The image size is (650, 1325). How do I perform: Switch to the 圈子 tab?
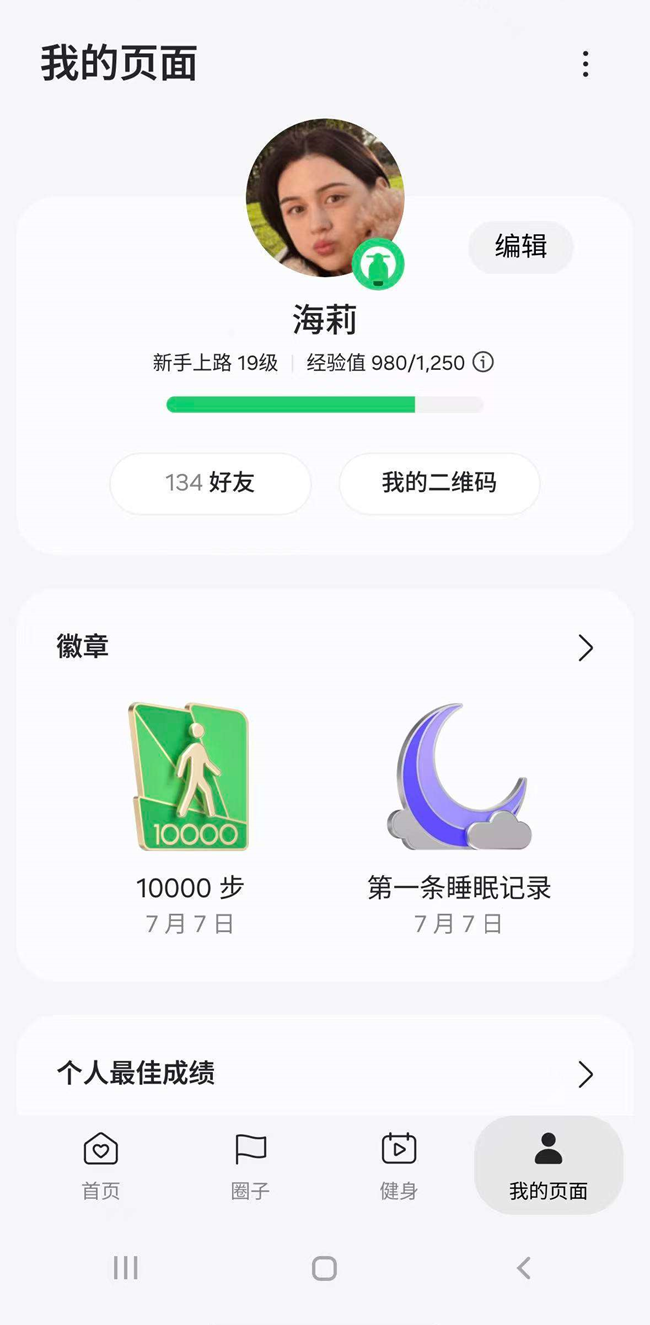(250, 1165)
